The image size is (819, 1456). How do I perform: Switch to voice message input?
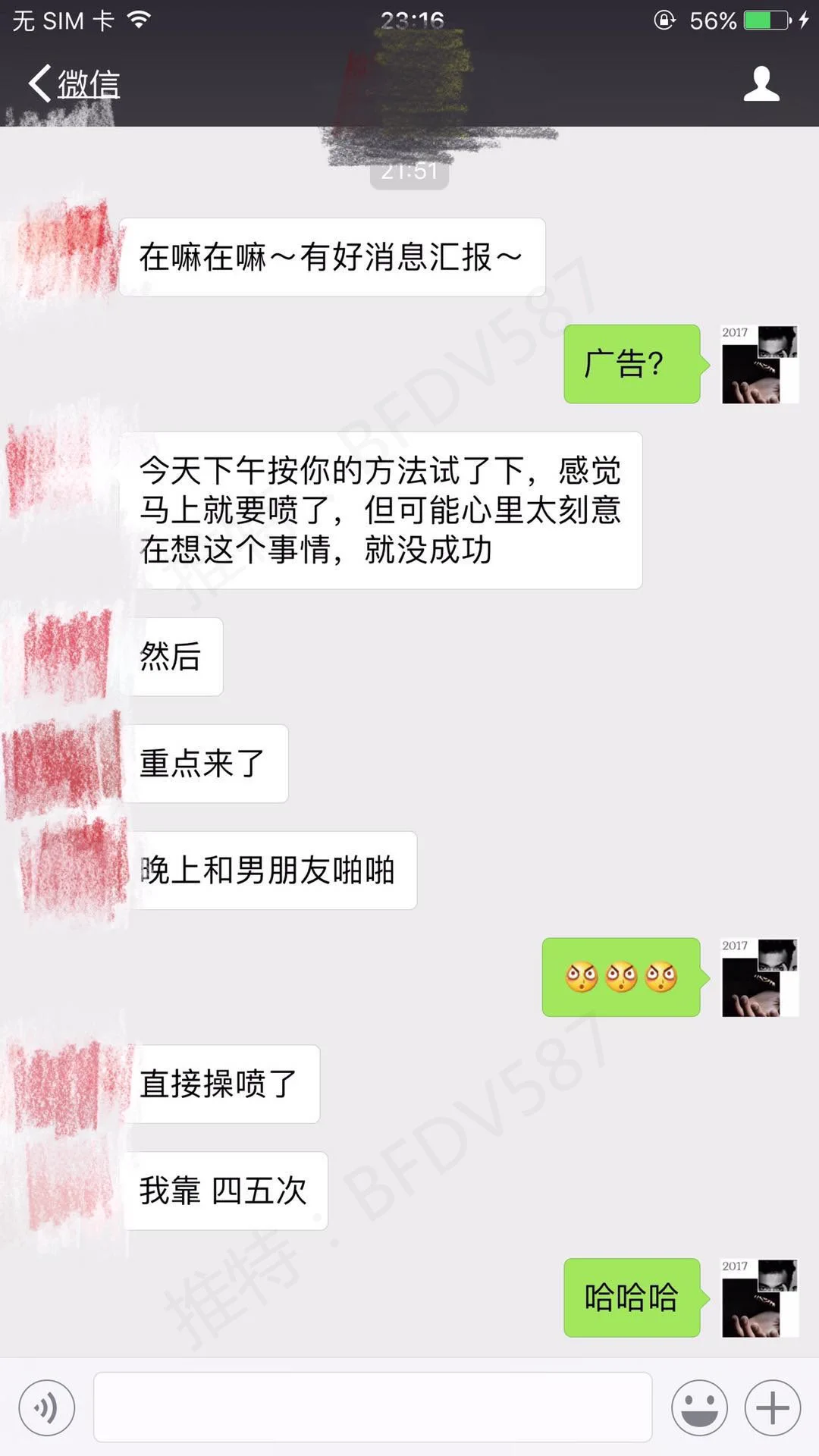pos(47,1407)
